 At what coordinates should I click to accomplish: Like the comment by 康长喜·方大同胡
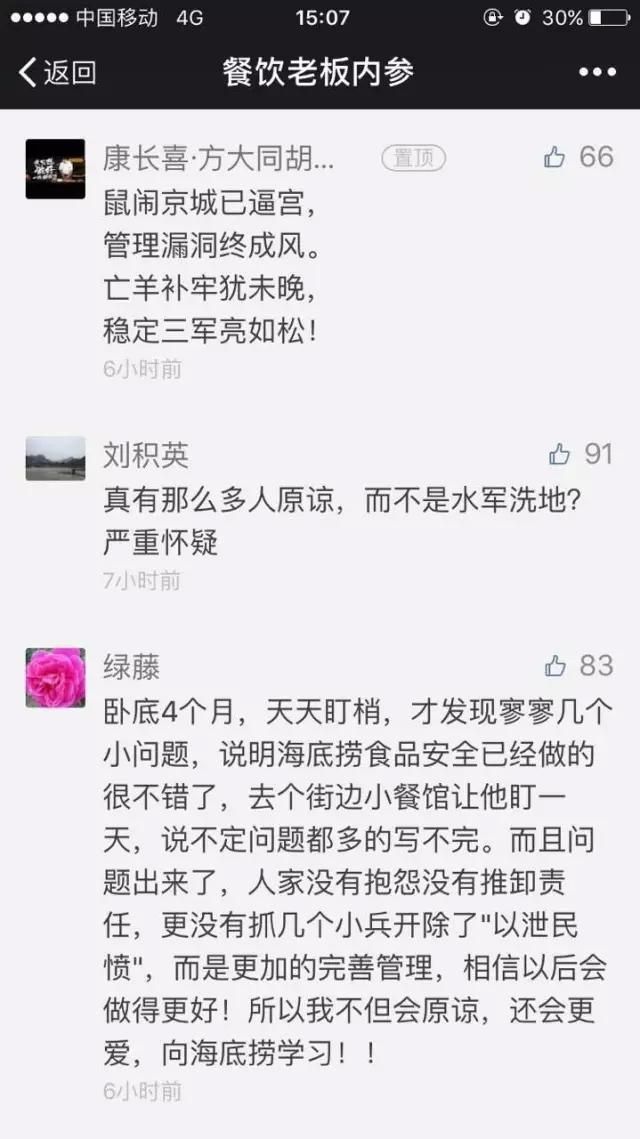click(555, 157)
